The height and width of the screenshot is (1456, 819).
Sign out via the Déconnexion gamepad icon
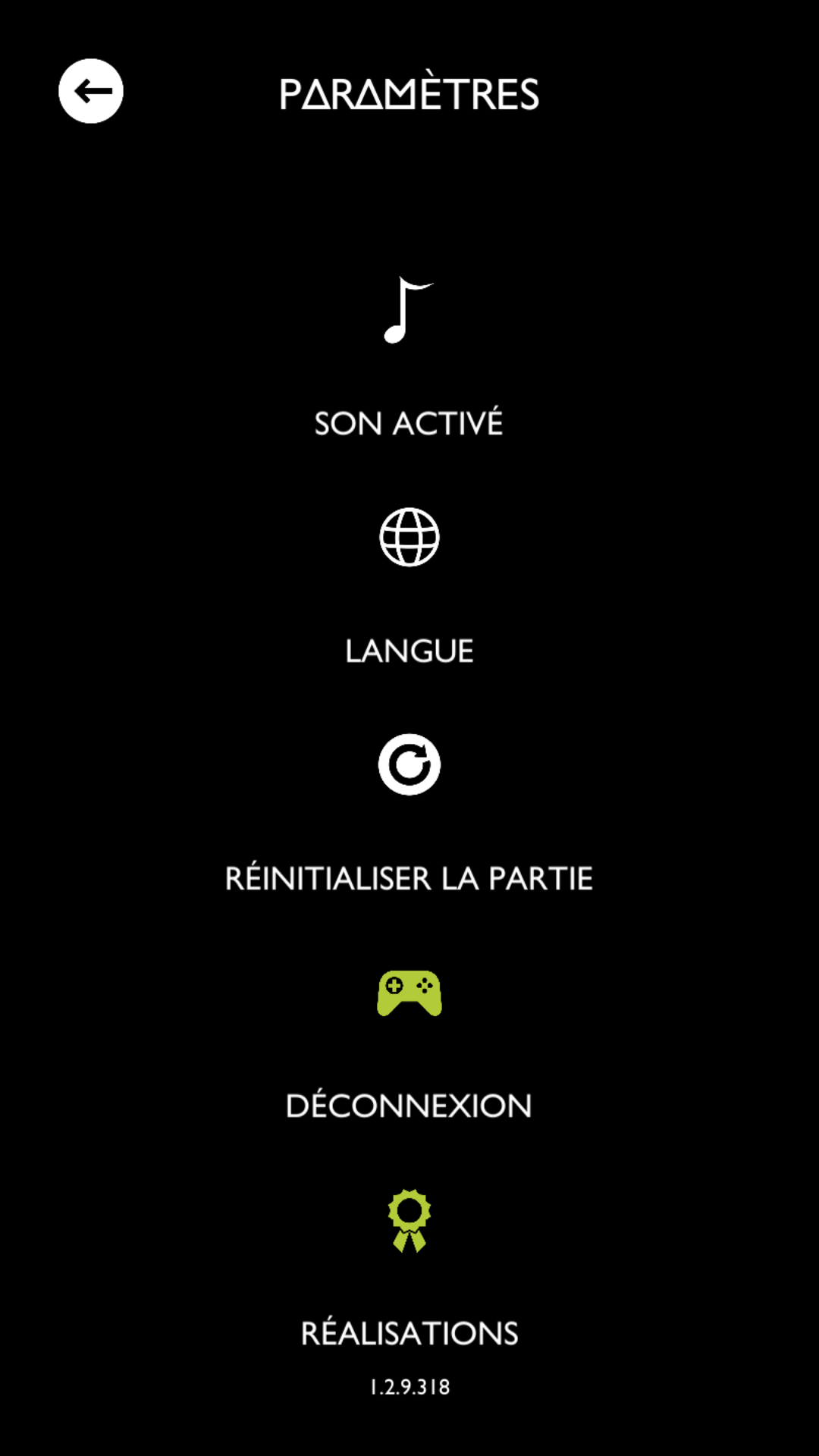(x=409, y=993)
